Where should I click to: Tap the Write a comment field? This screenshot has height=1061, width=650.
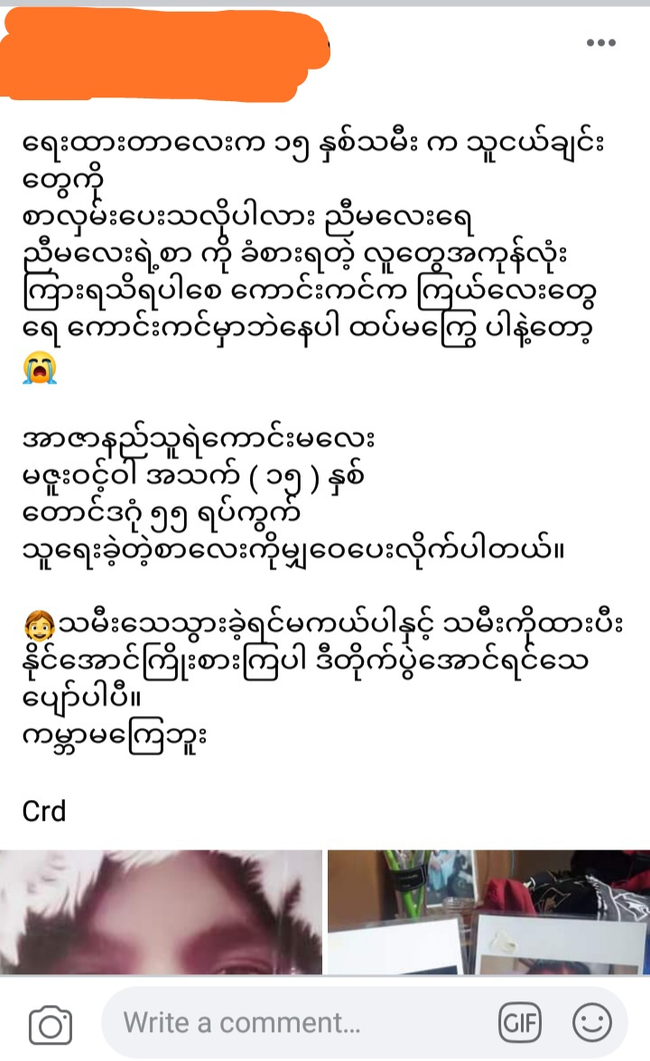(300, 1022)
